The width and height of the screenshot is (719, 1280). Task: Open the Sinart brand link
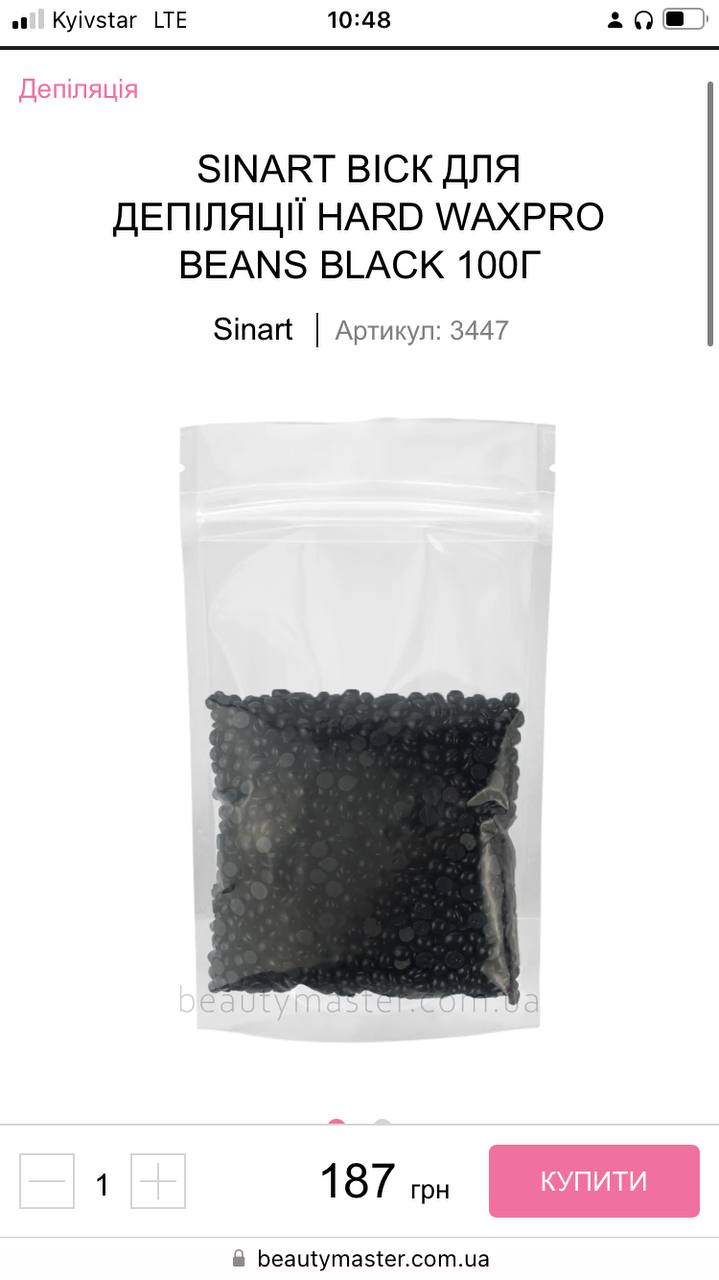click(x=253, y=330)
